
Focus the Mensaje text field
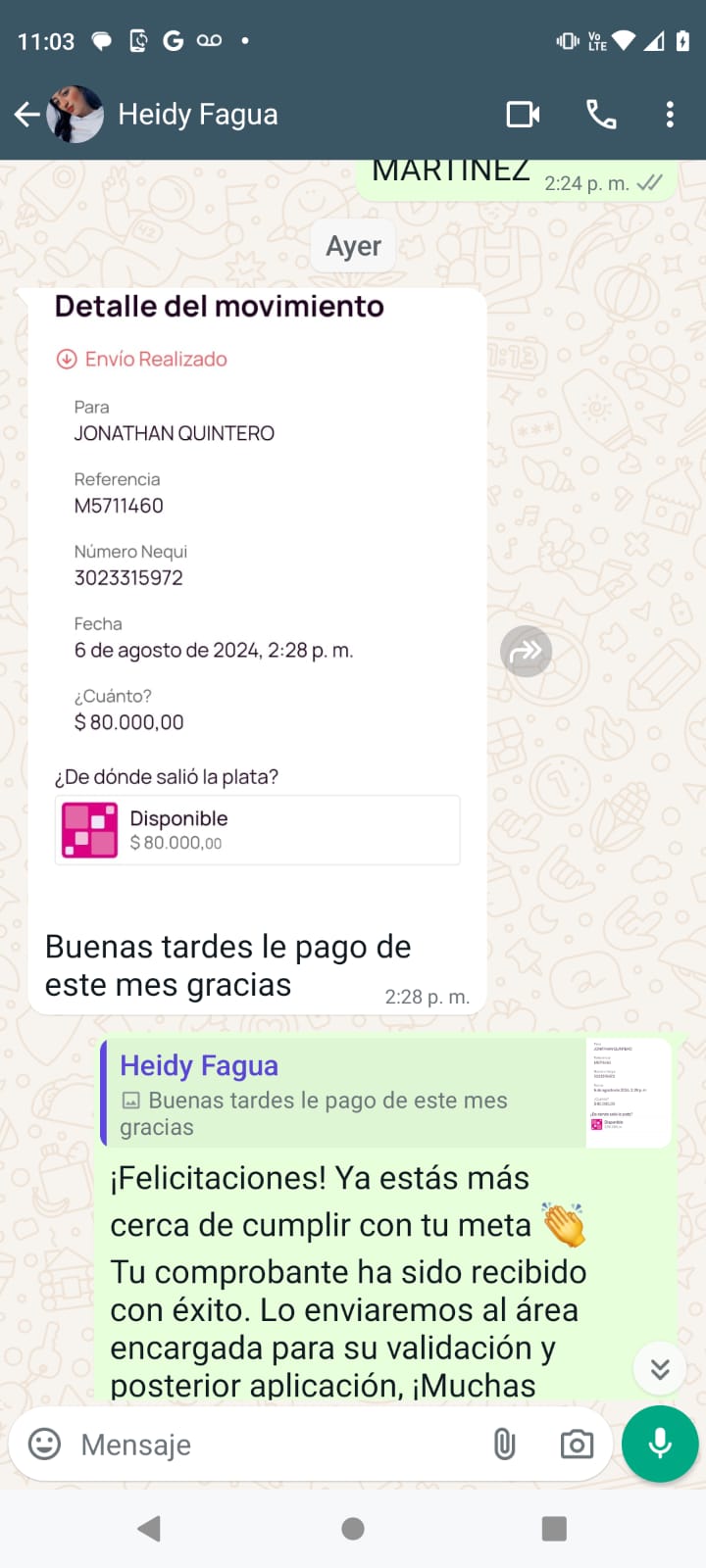click(275, 1445)
